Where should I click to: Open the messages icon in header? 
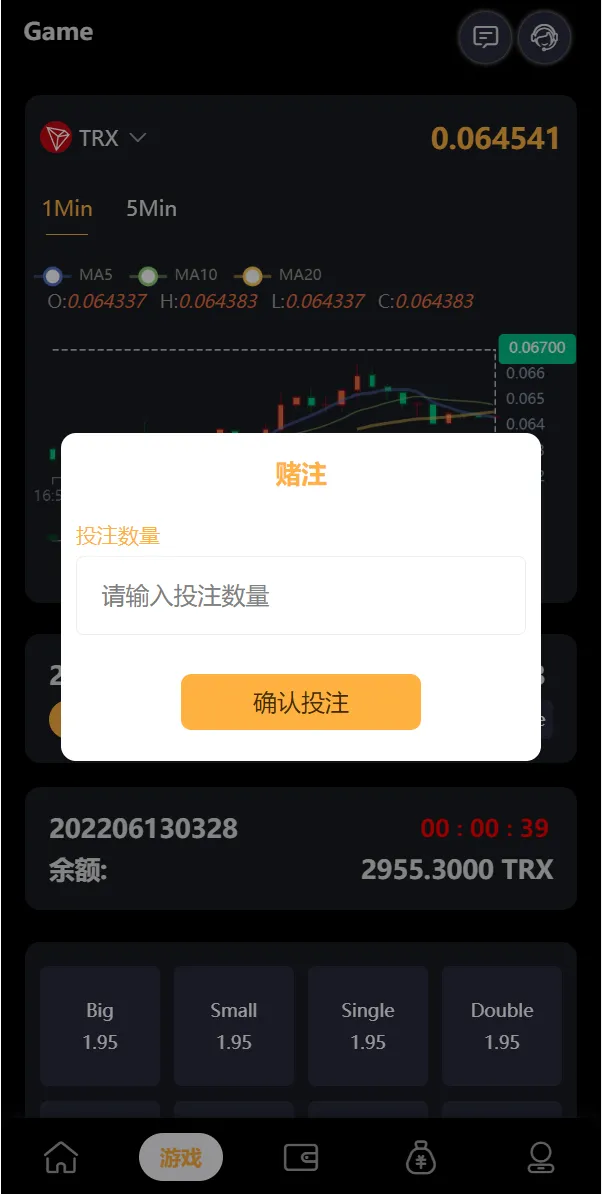click(x=485, y=38)
